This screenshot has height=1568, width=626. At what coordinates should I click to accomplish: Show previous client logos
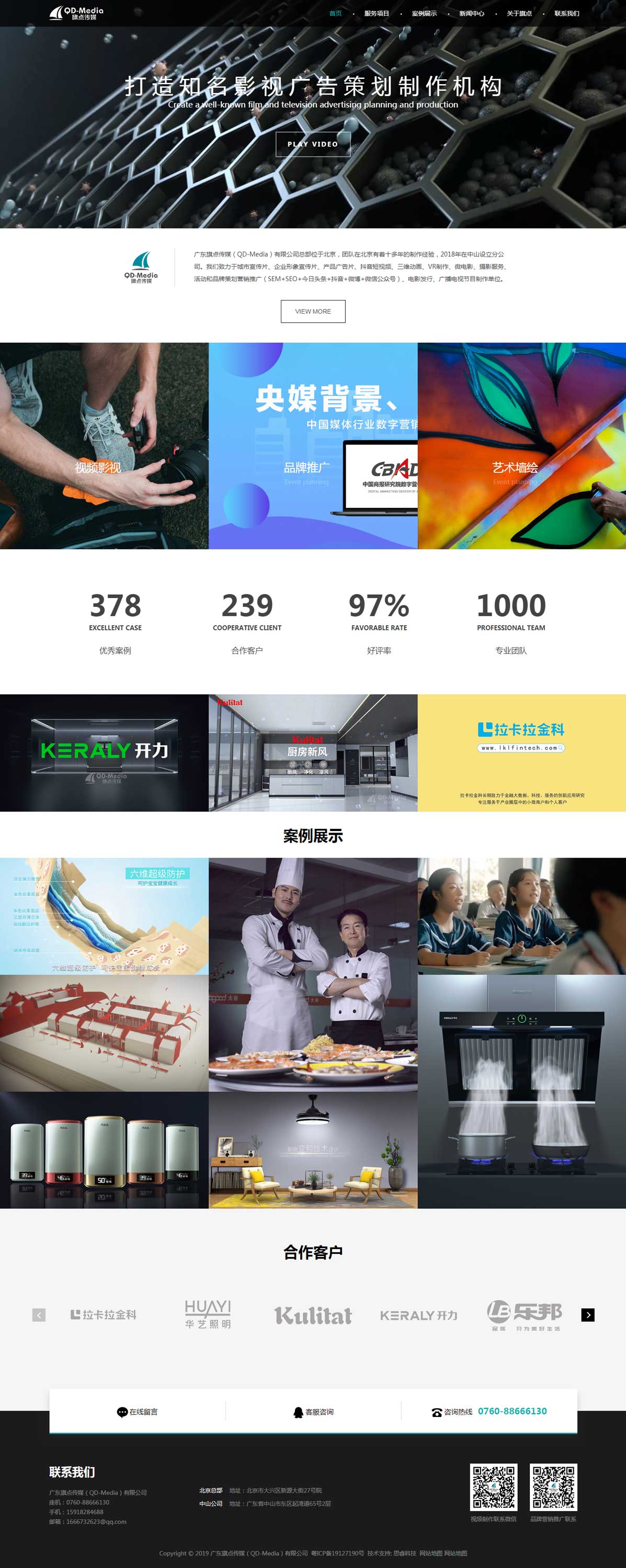pos(39,1315)
